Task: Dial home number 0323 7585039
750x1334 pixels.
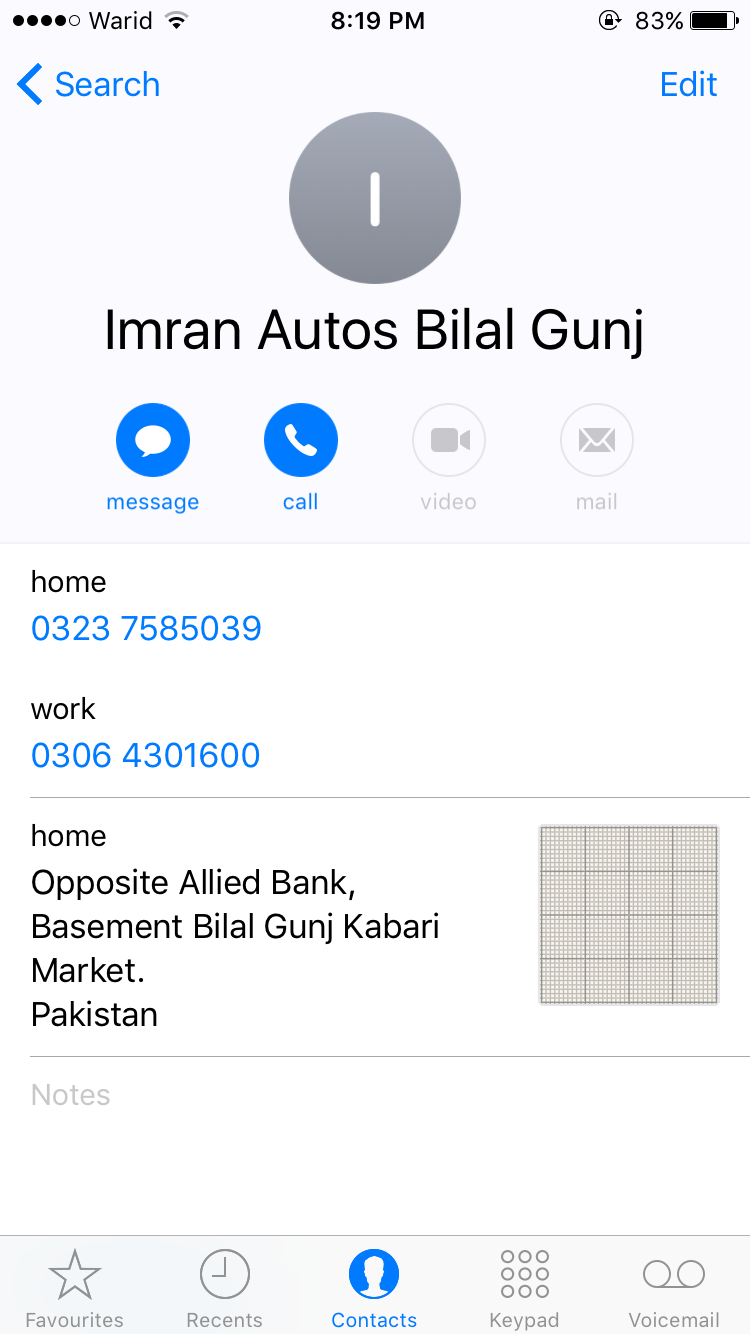Action: [146, 628]
